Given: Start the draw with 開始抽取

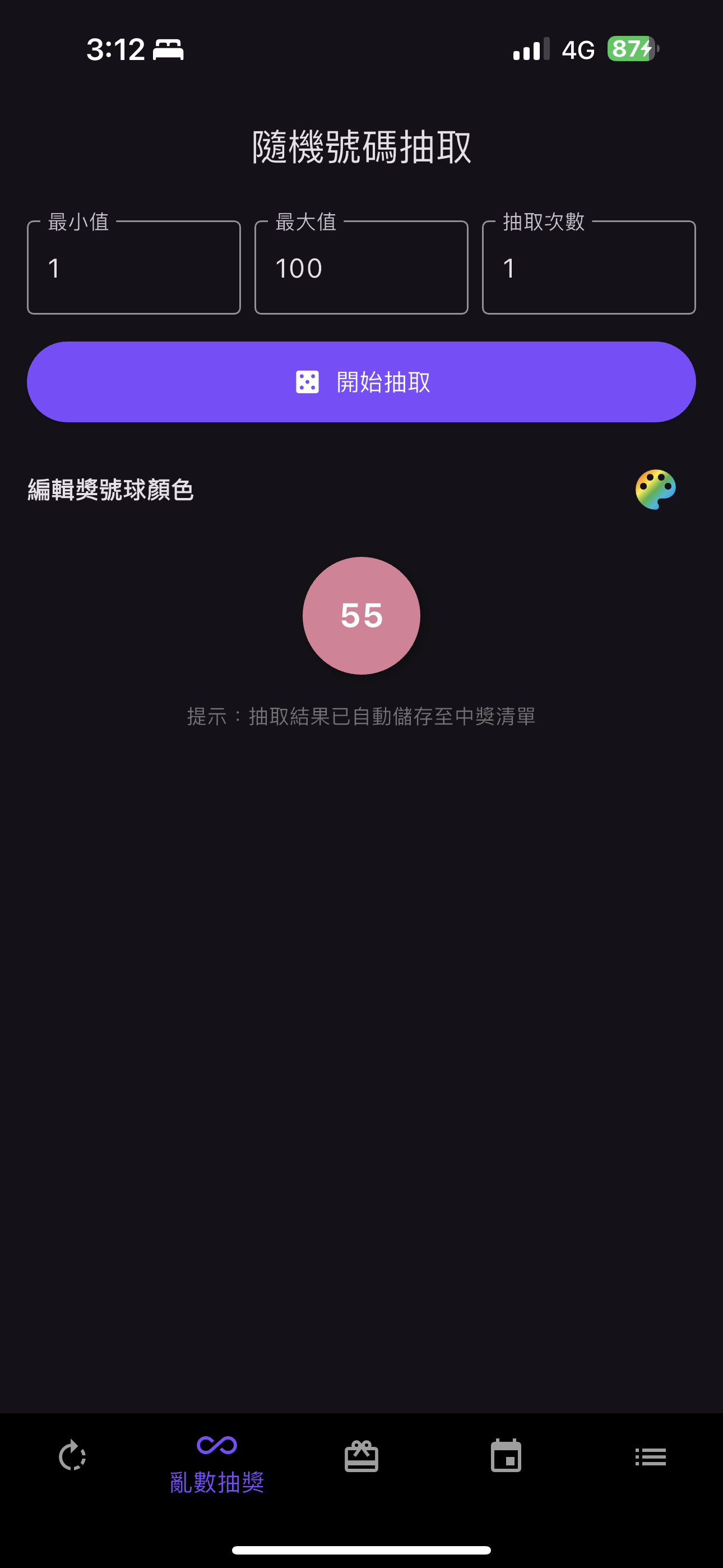Looking at the screenshot, I should point(361,382).
